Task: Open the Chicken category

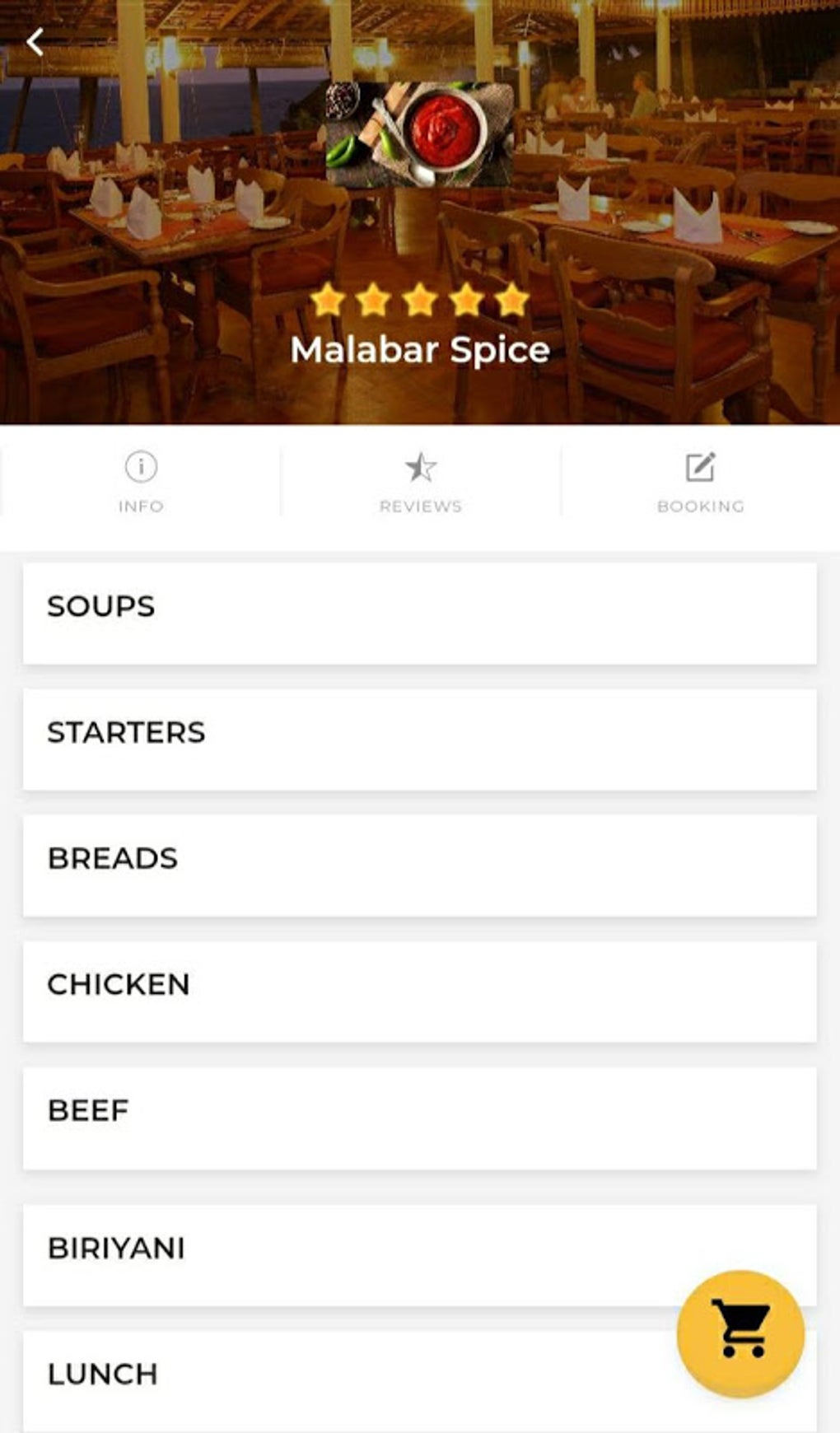Action: point(419,992)
